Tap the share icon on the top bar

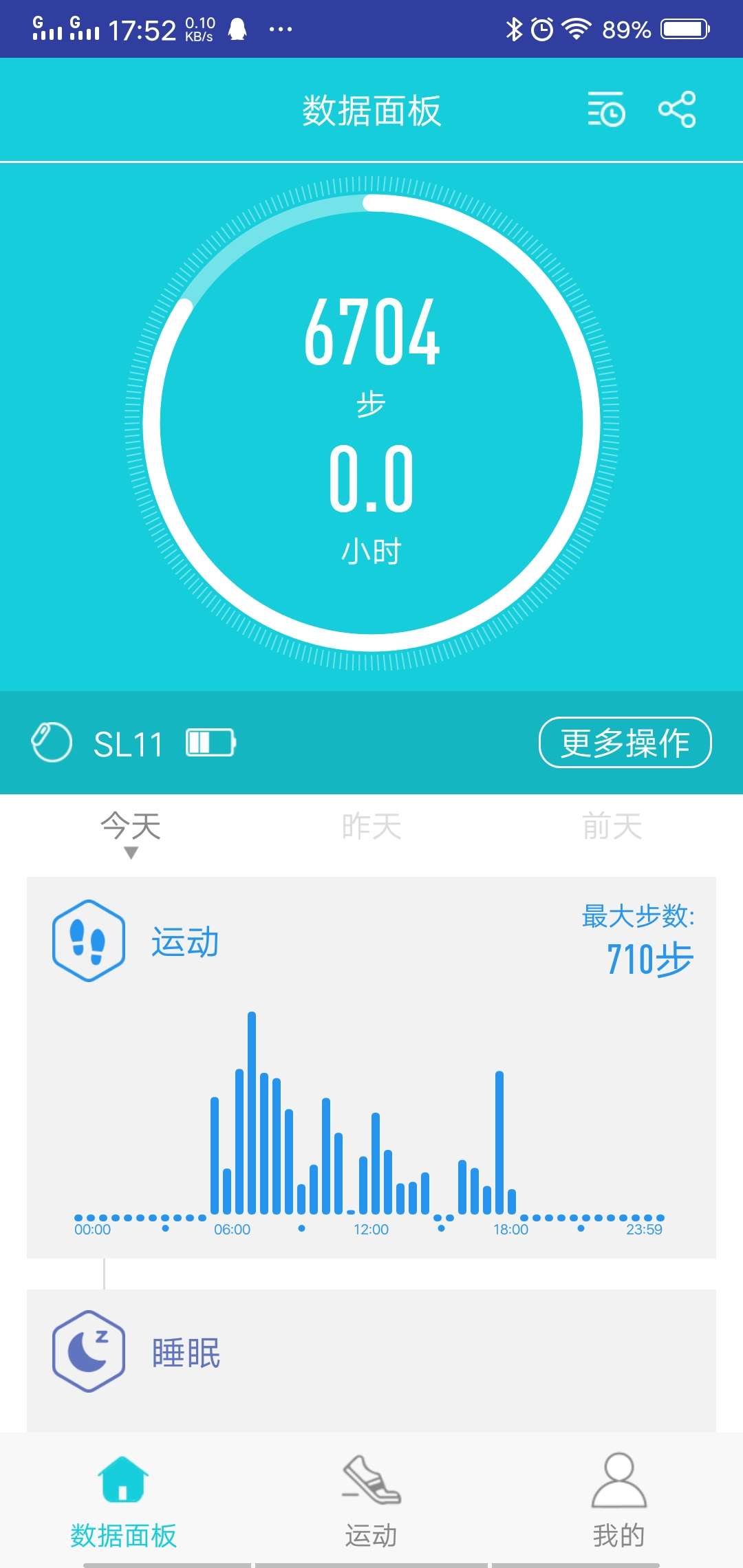tap(677, 110)
